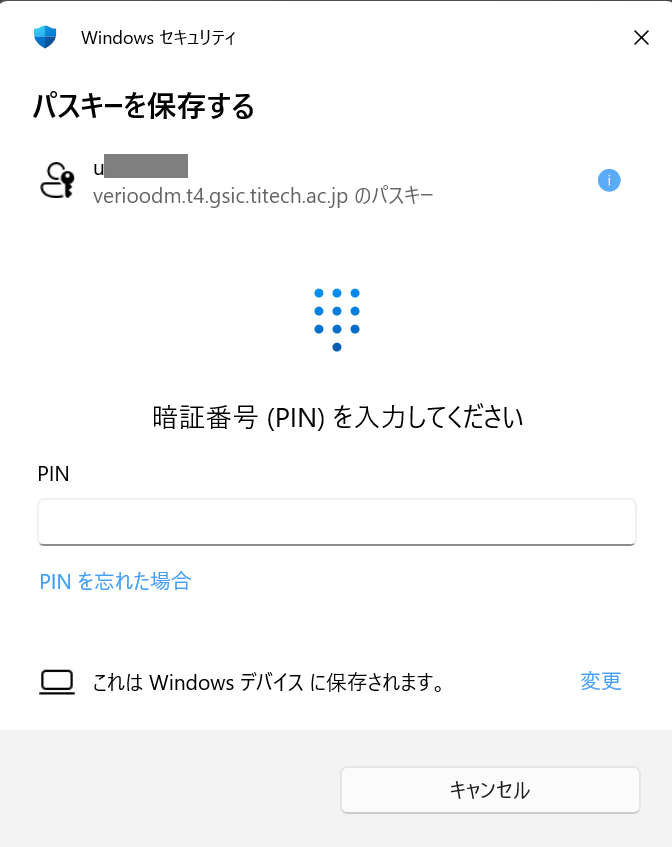Open the PIN を忘れた場合 link
This screenshot has width=672, height=847.
click(115, 581)
